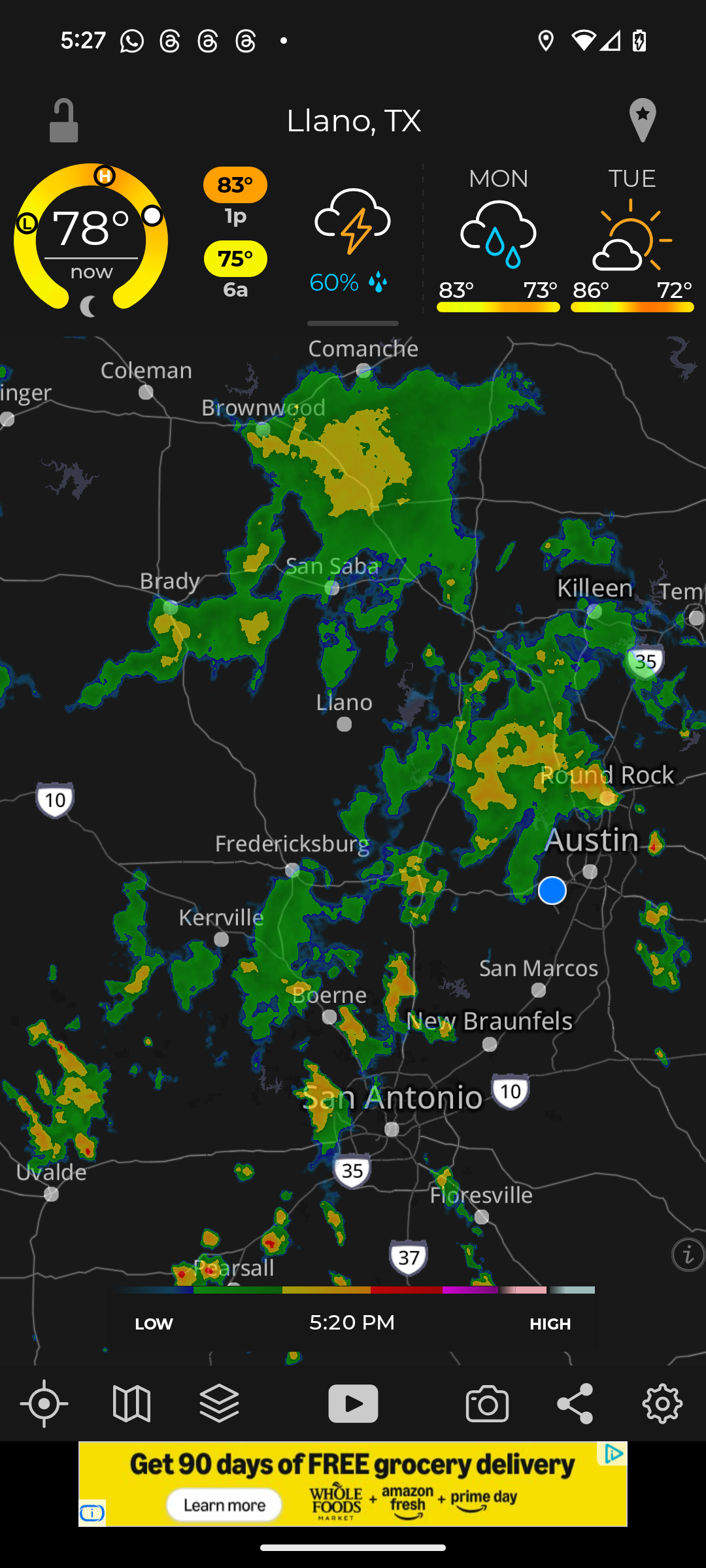This screenshot has width=706, height=1568.
Task: Open the AdChoices icon on ad banner
Action: click(x=613, y=1454)
